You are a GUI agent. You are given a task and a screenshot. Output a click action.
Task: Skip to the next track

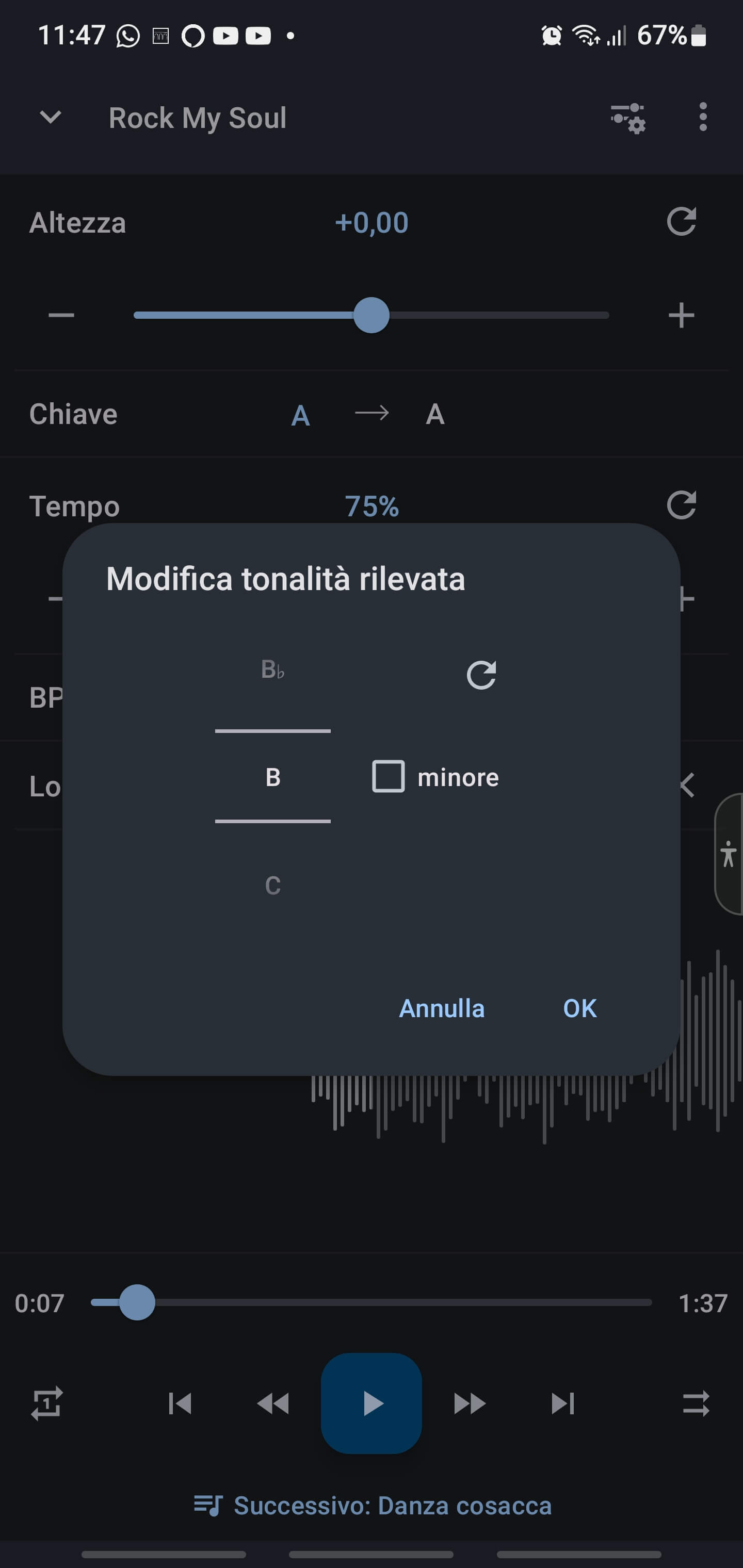click(562, 1403)
